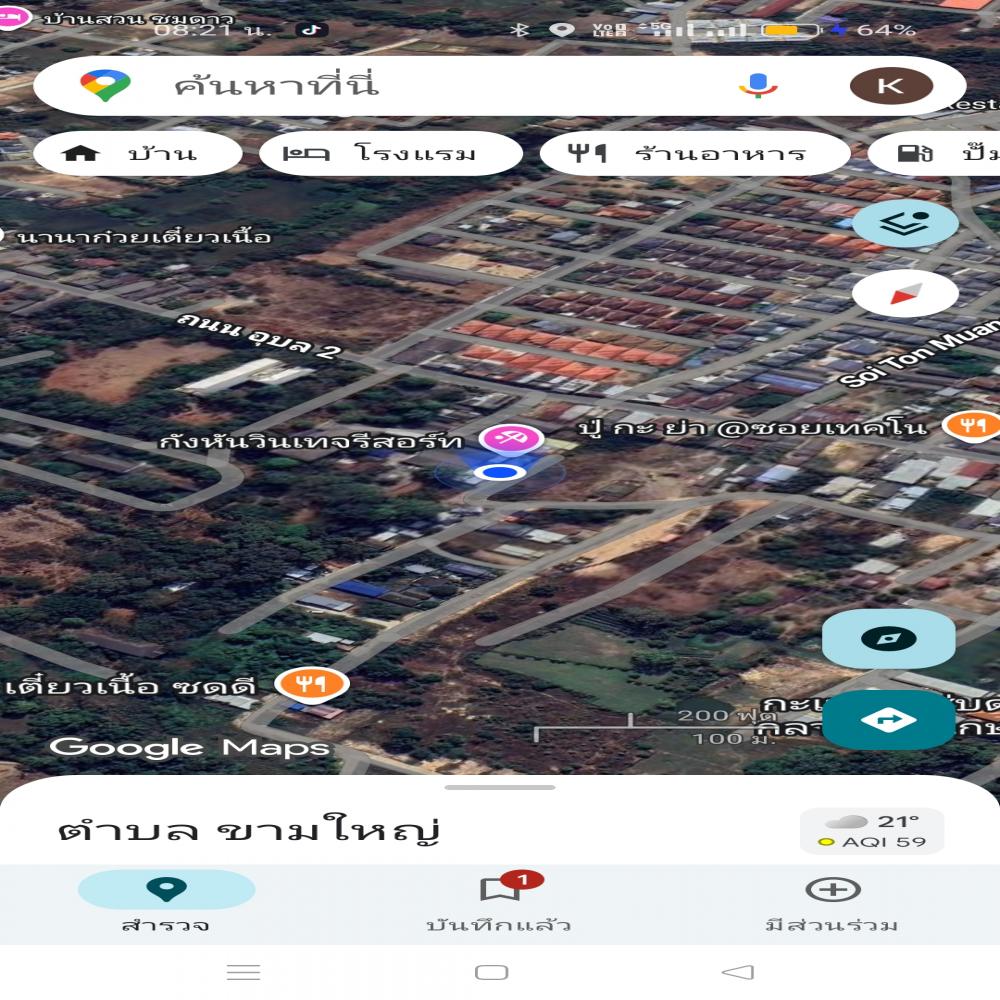Reset map orientation with the compass needle
Image resolution: width=1000 pixels, height=1000 pixels.
click(x=905, y=294)
